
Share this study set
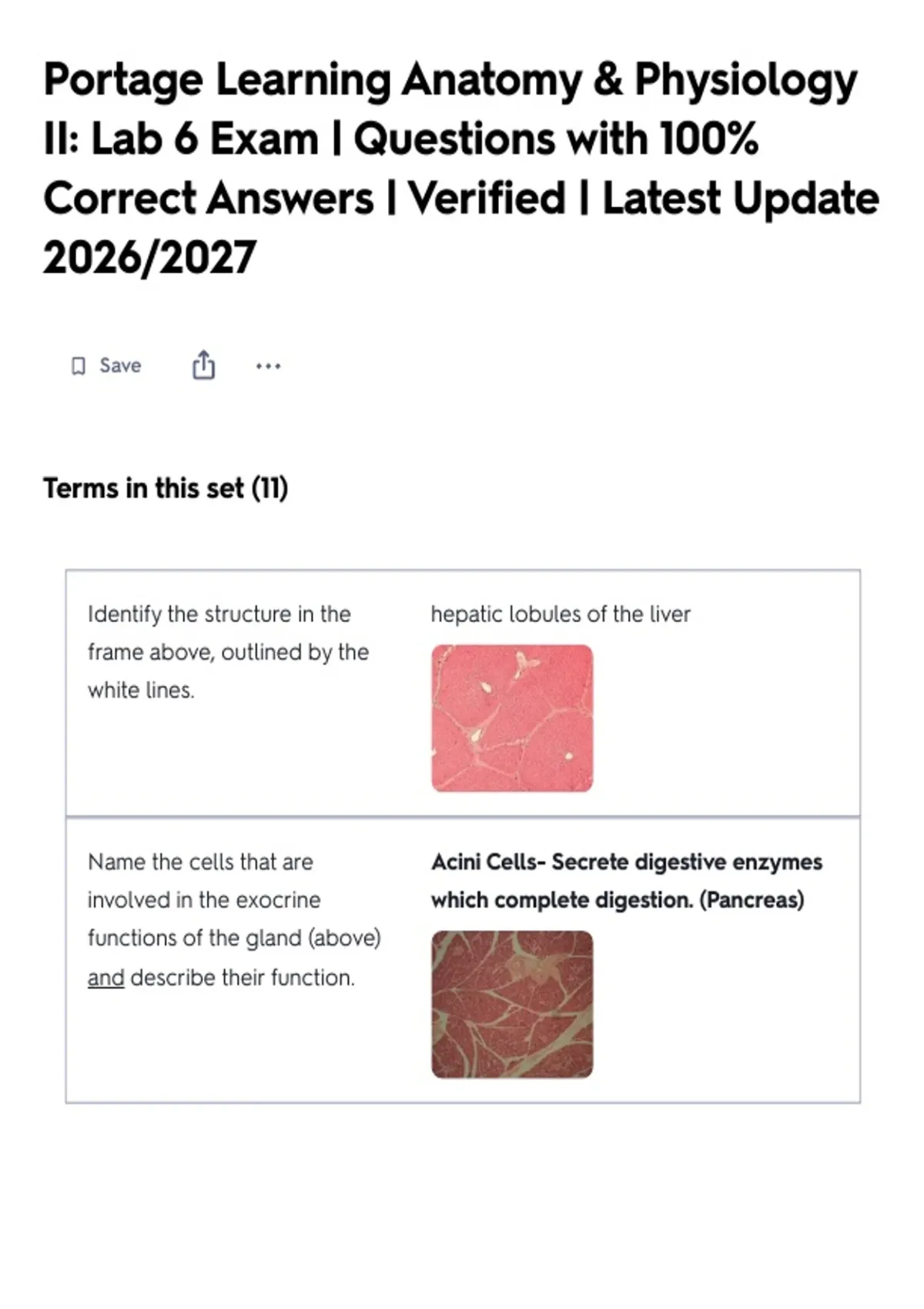(x=203, y=365)
